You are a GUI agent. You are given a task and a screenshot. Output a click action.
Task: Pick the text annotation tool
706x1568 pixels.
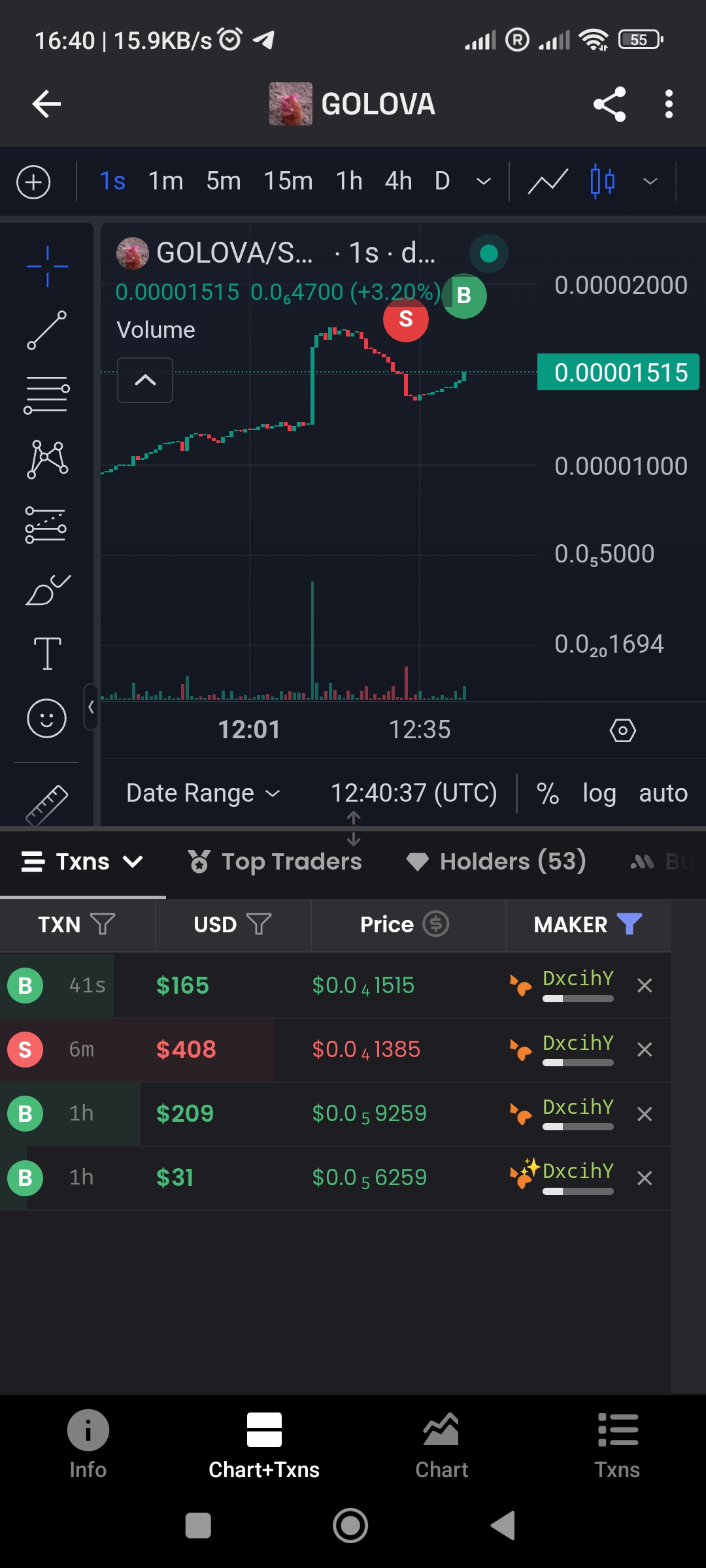coord(47,653)
